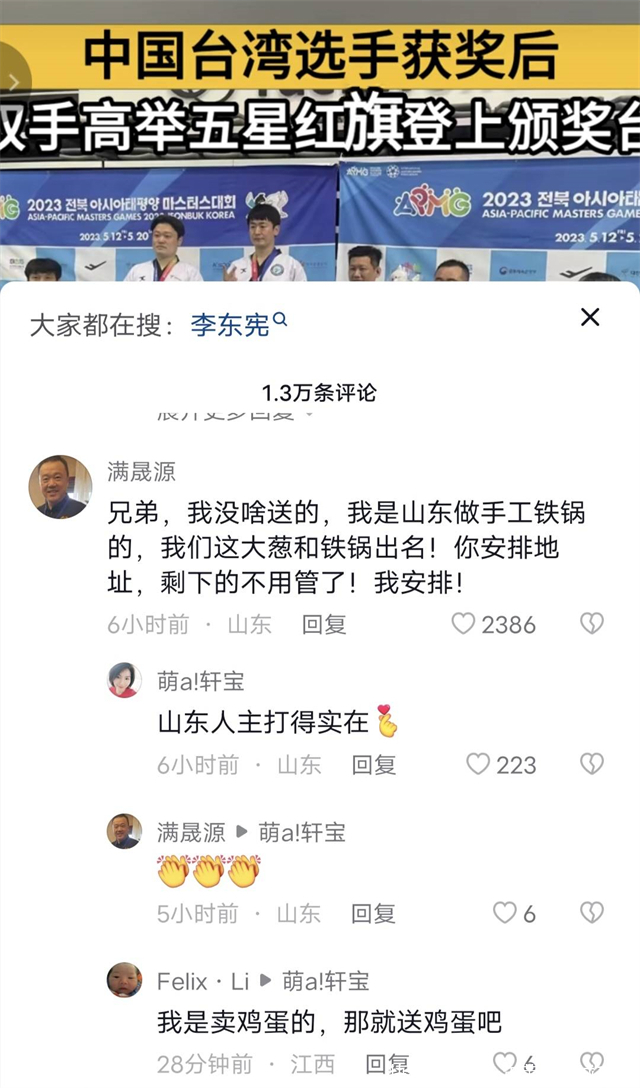Dislike 满晟源's clapping emoji reply
This screenshot has width=640, height=1088.
592,913
